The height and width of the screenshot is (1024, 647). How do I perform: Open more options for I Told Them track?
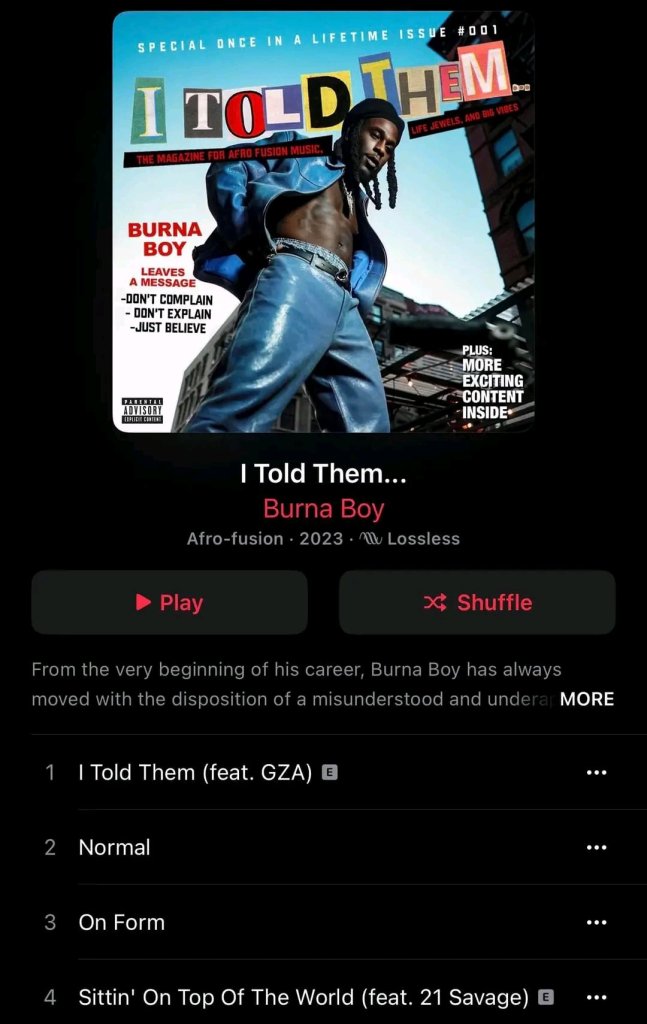click(x=596, y=772)
